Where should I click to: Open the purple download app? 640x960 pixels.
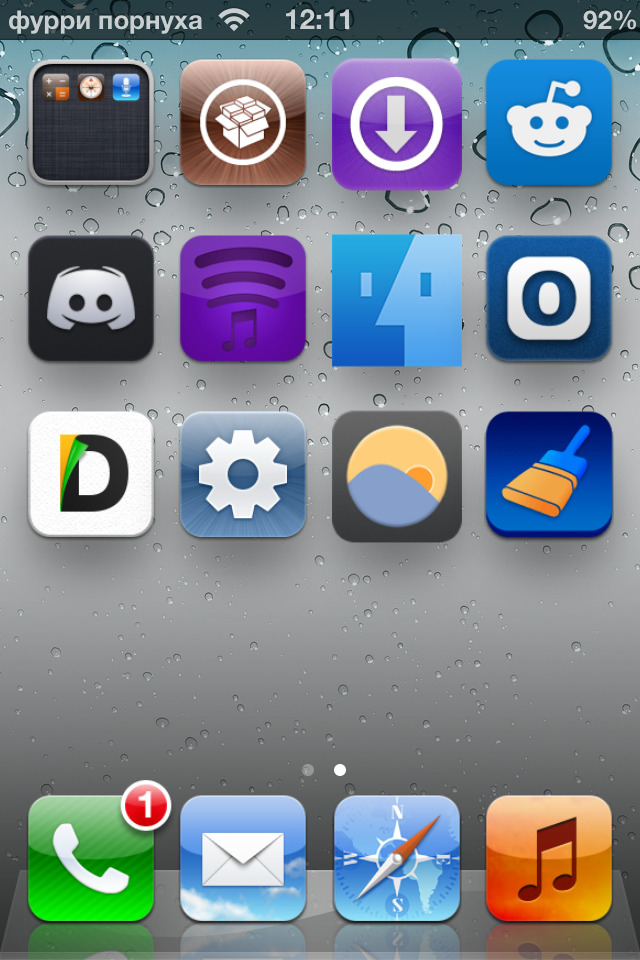click(396, 123)
